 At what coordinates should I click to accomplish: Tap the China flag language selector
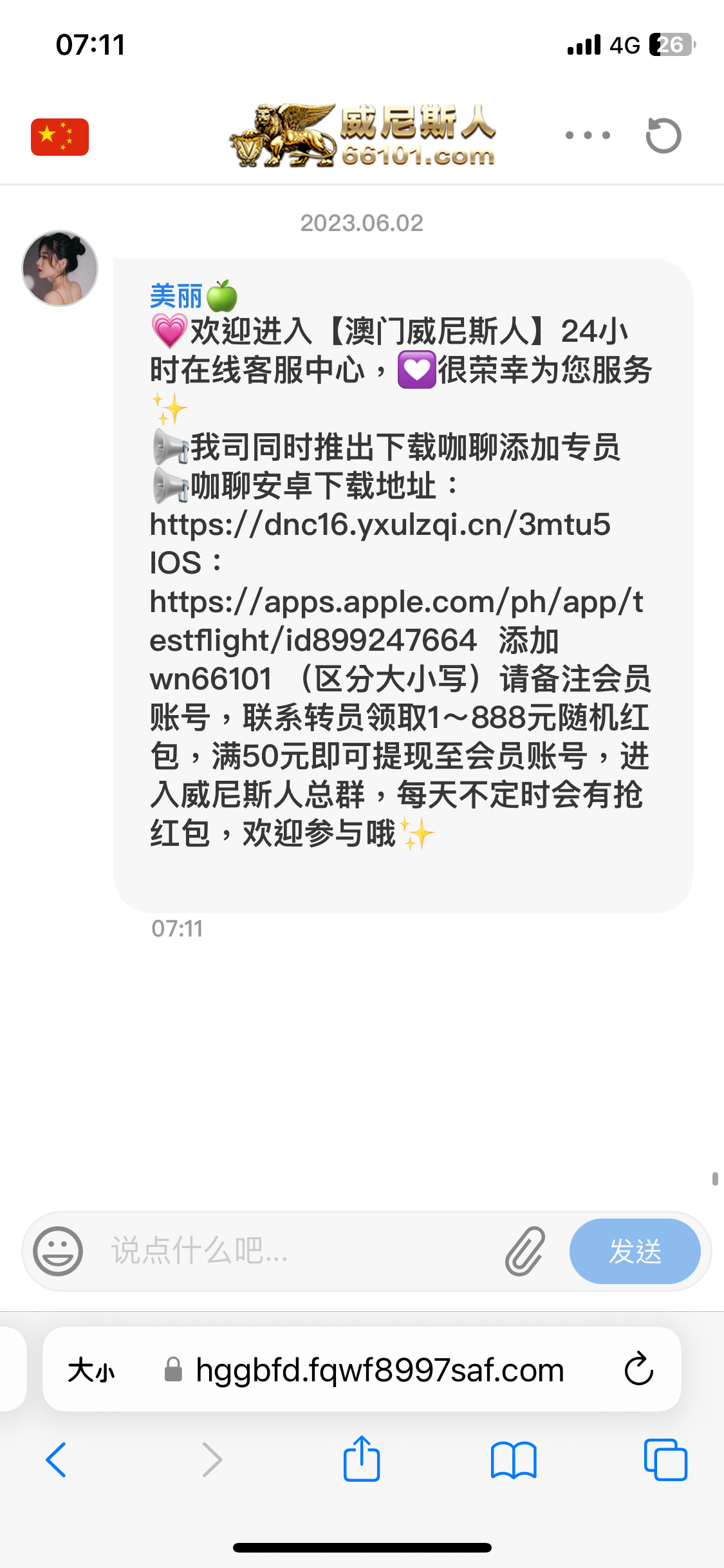point(60,136)
